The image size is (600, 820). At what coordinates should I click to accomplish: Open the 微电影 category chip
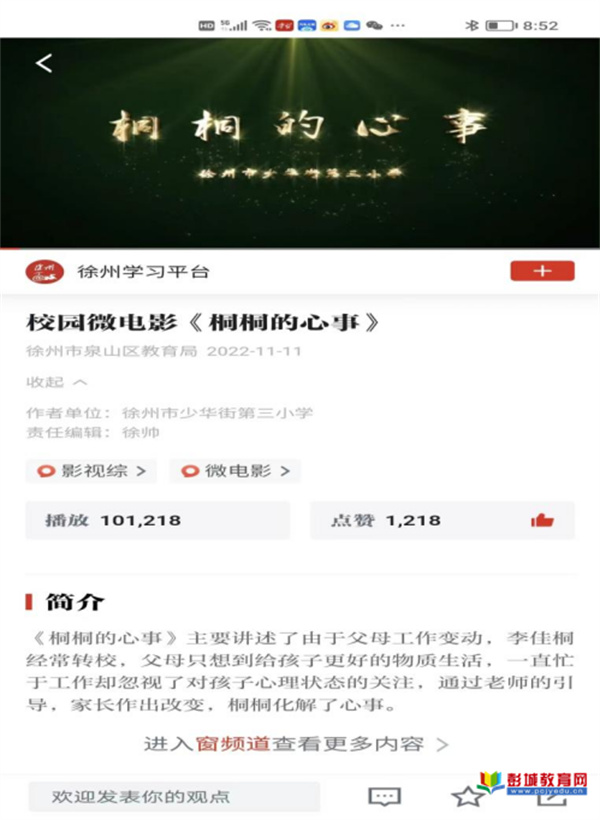coord(235,471)
